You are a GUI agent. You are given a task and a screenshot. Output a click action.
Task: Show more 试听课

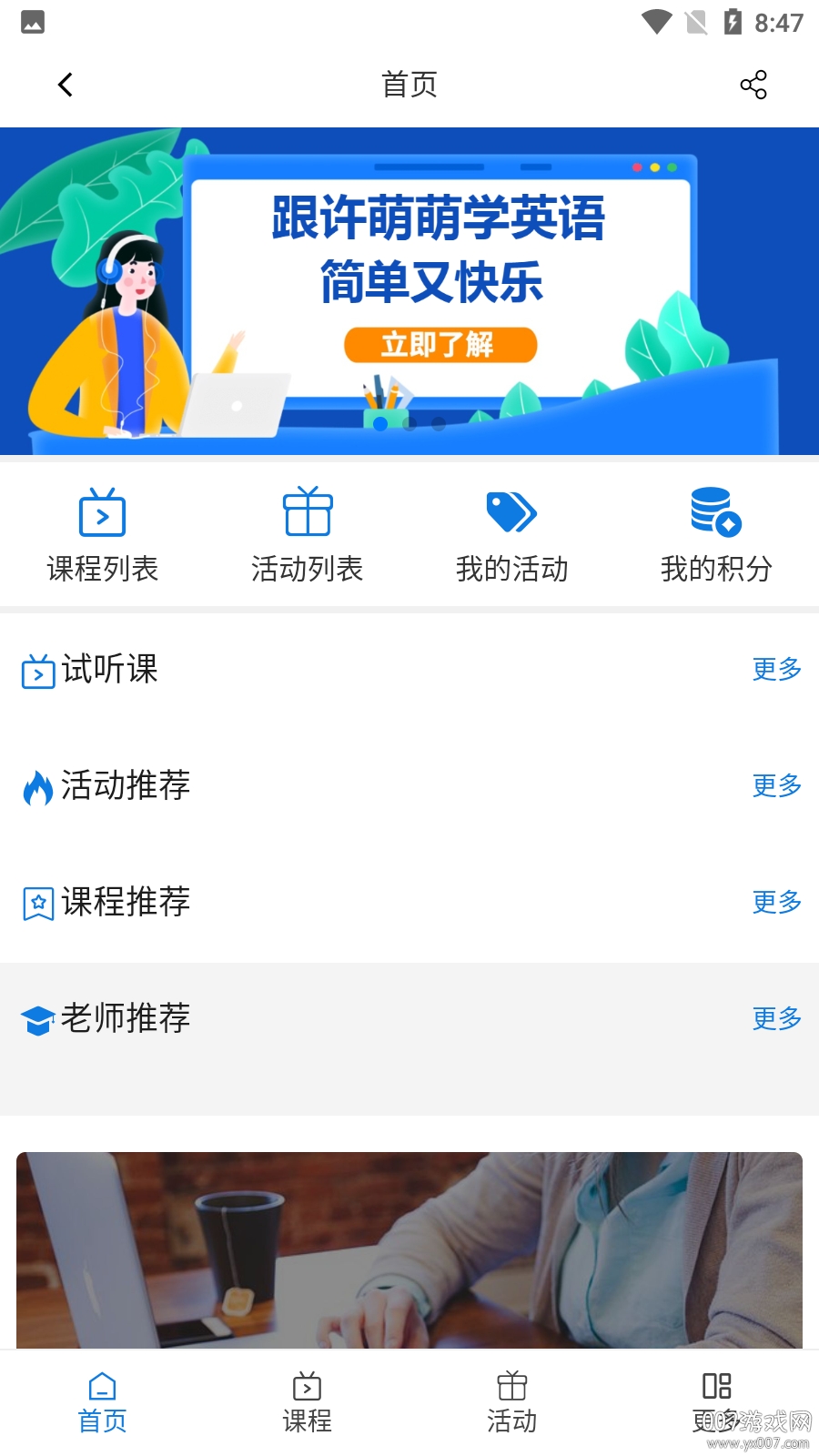pyautogui.click(x=776, y=669)
